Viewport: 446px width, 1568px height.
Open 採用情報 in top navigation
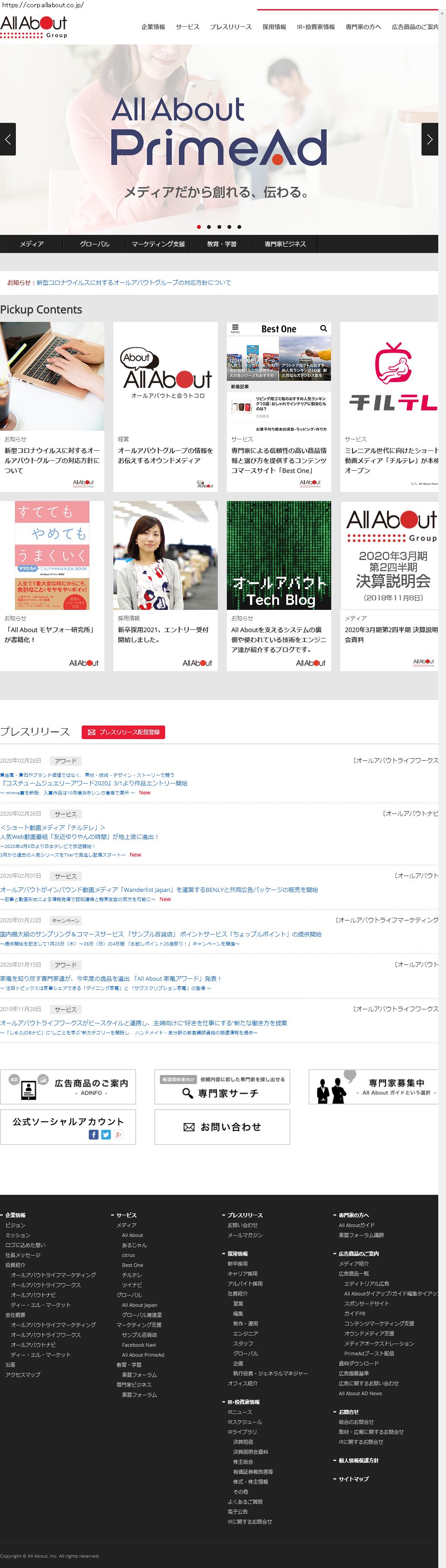click(x=274, y=27)
